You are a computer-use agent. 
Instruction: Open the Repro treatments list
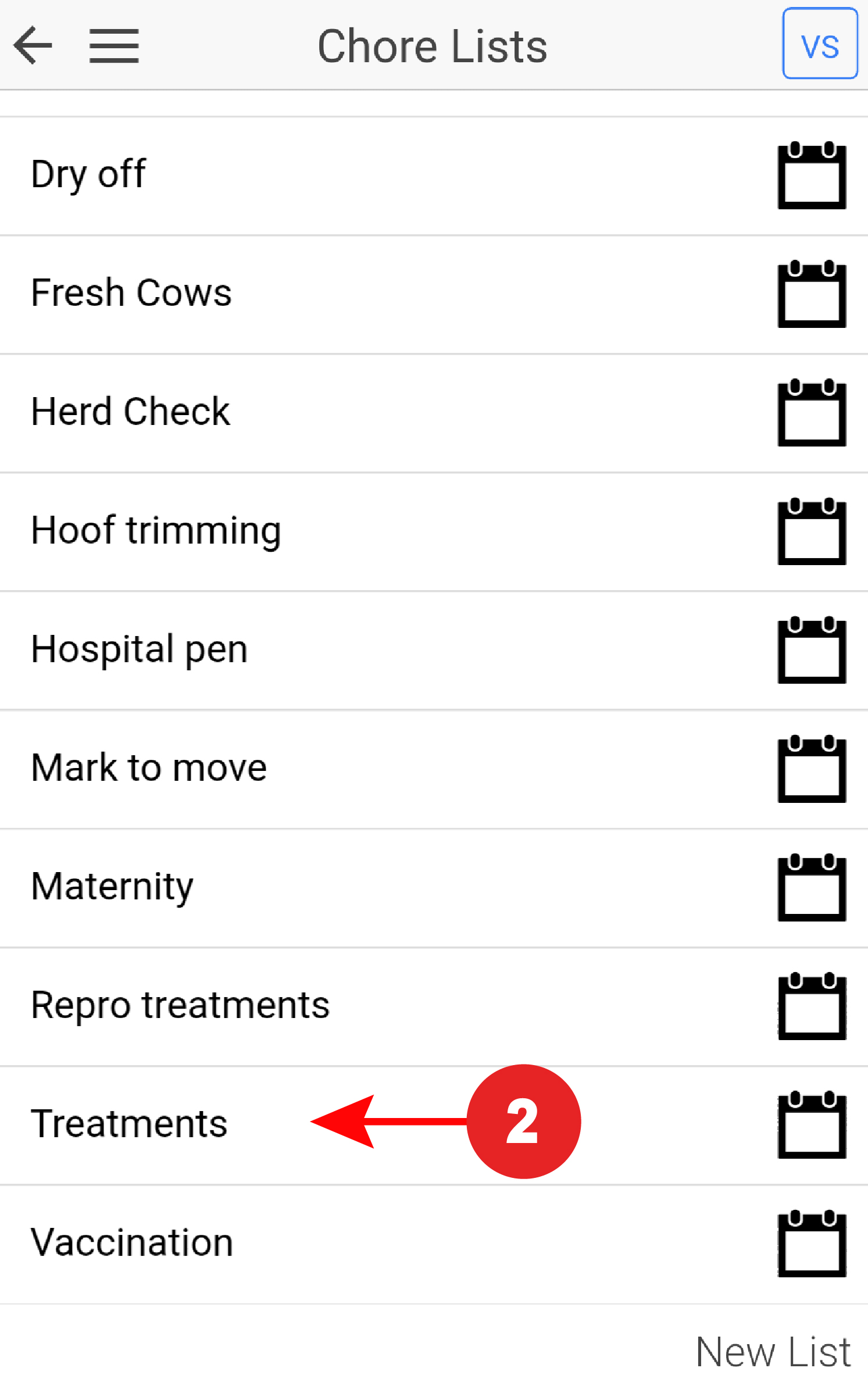[x=180, y=1005]
